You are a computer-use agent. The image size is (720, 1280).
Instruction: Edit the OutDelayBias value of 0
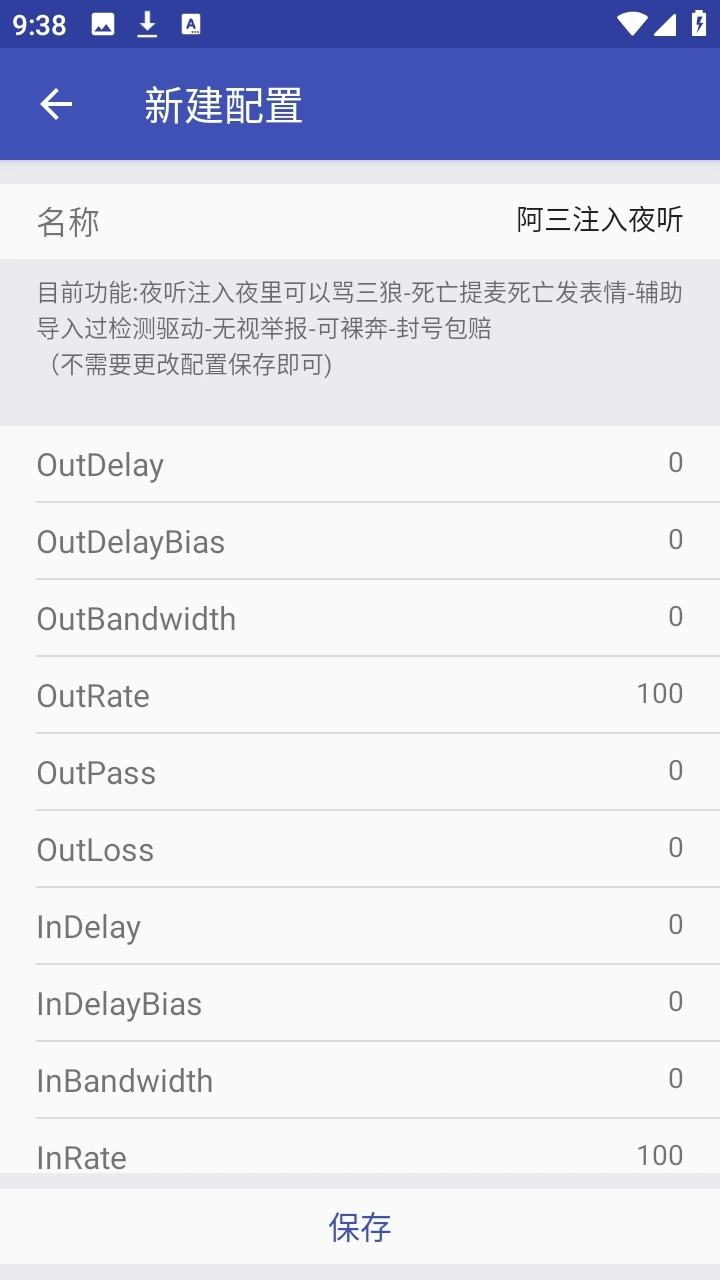[x=673, y=539]
